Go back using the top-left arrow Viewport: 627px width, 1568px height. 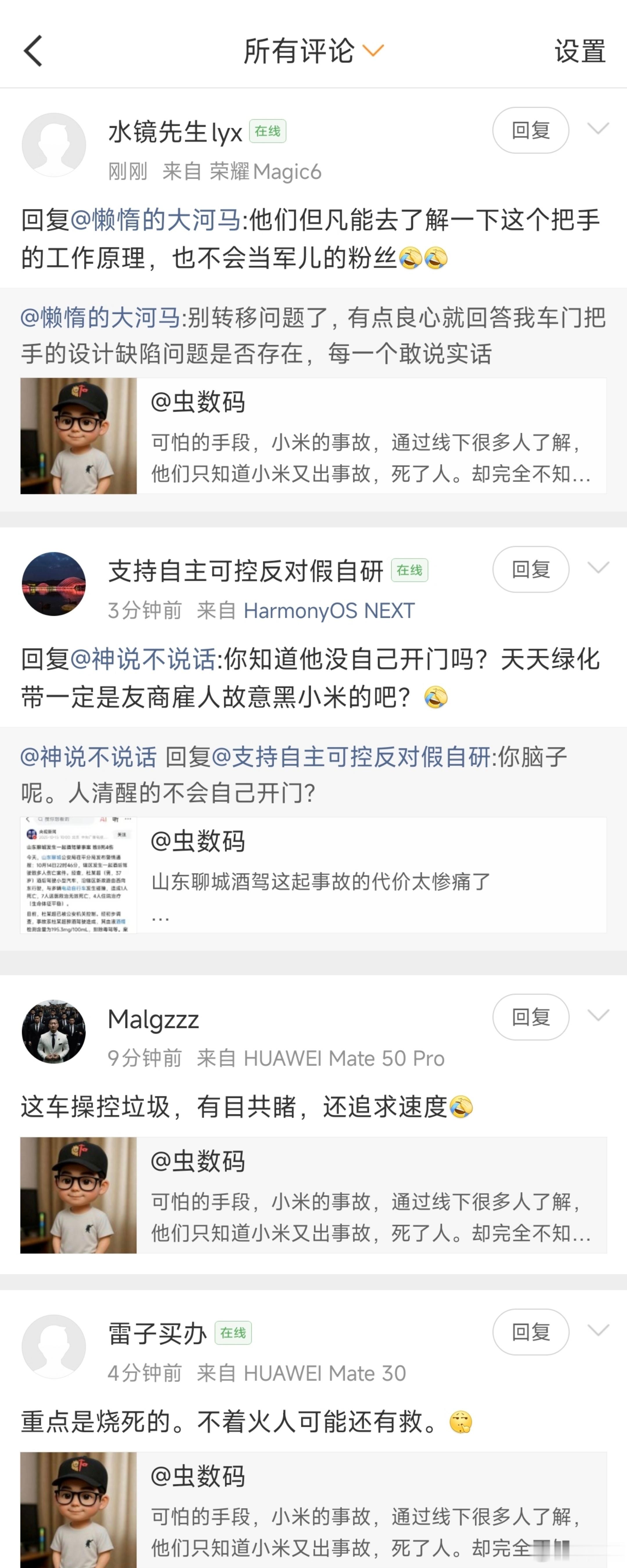point(33,51)
